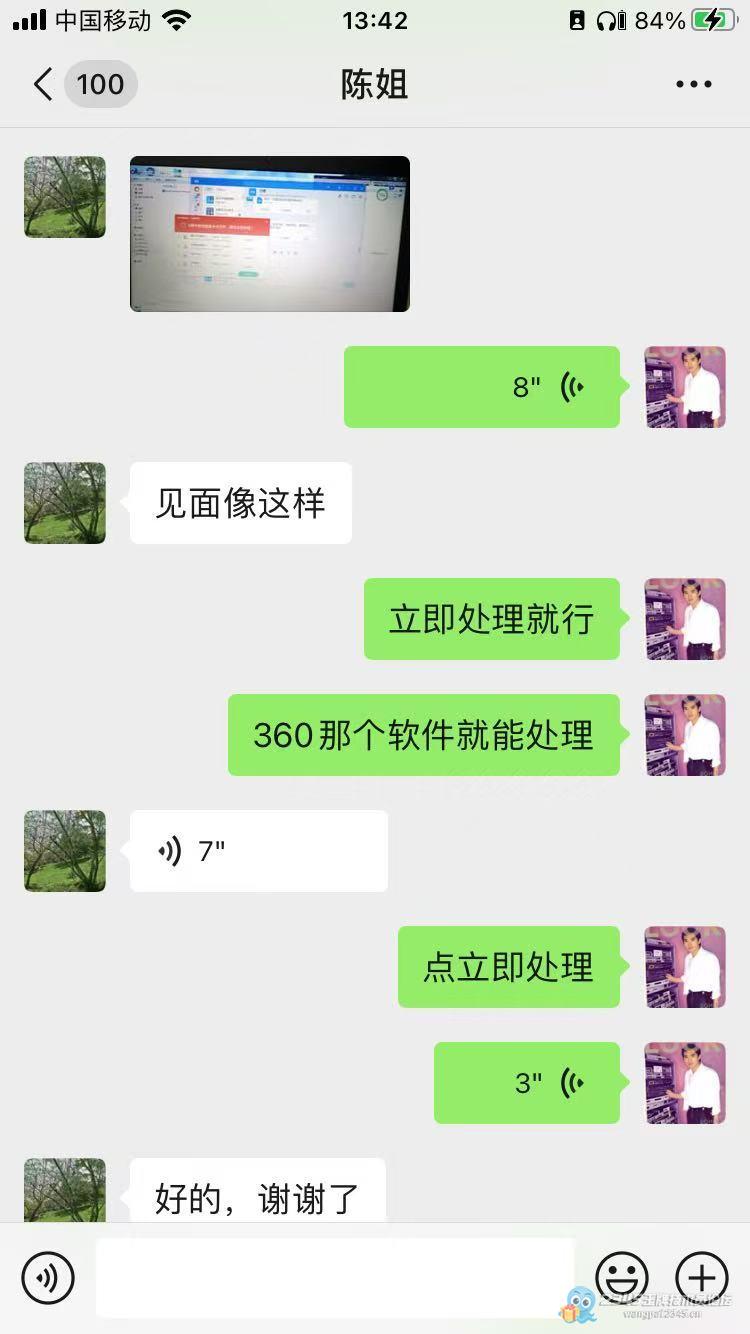Open the chat options three-dot menu
This screenshot has height=1334, width=750.
pos(693,85)
